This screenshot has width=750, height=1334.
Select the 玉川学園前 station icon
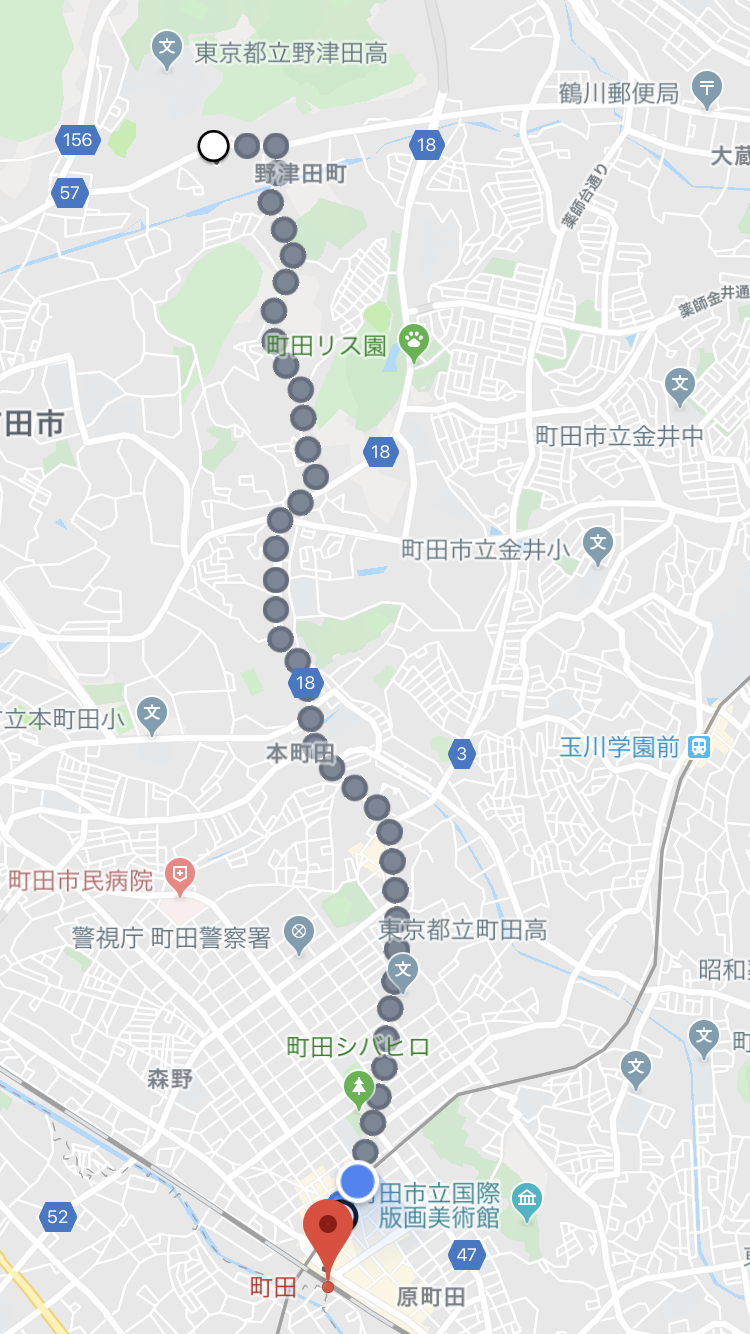point(698,746)
